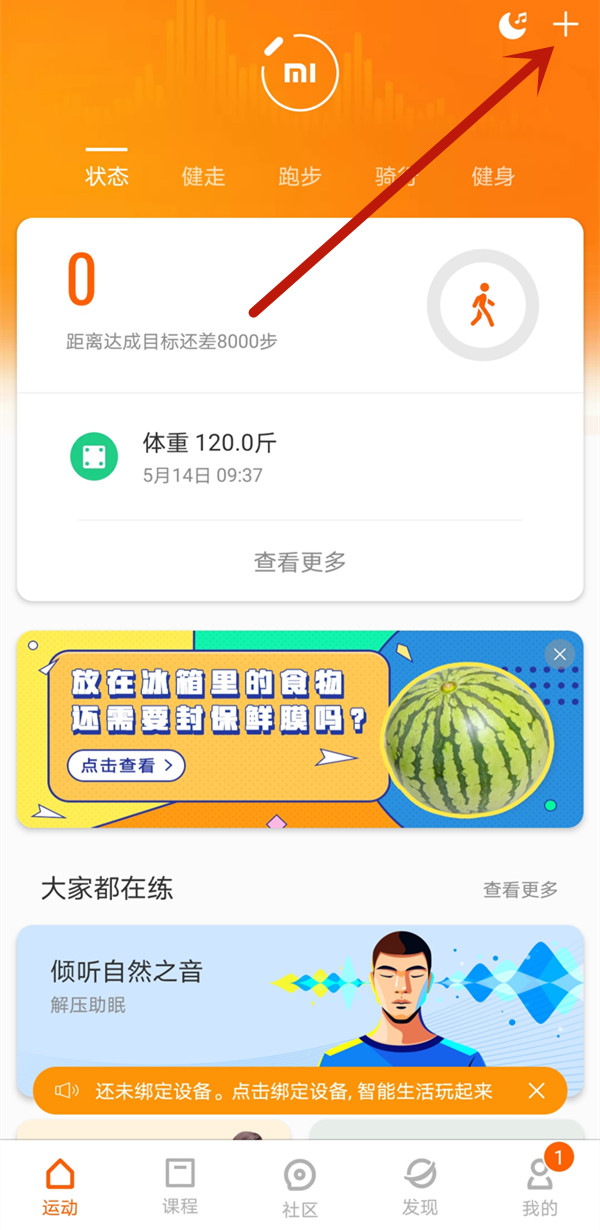The width and height of the screenshot is (600, 1230).
Task: Switch to the 跑步 tab
Action: pos(300,177)
